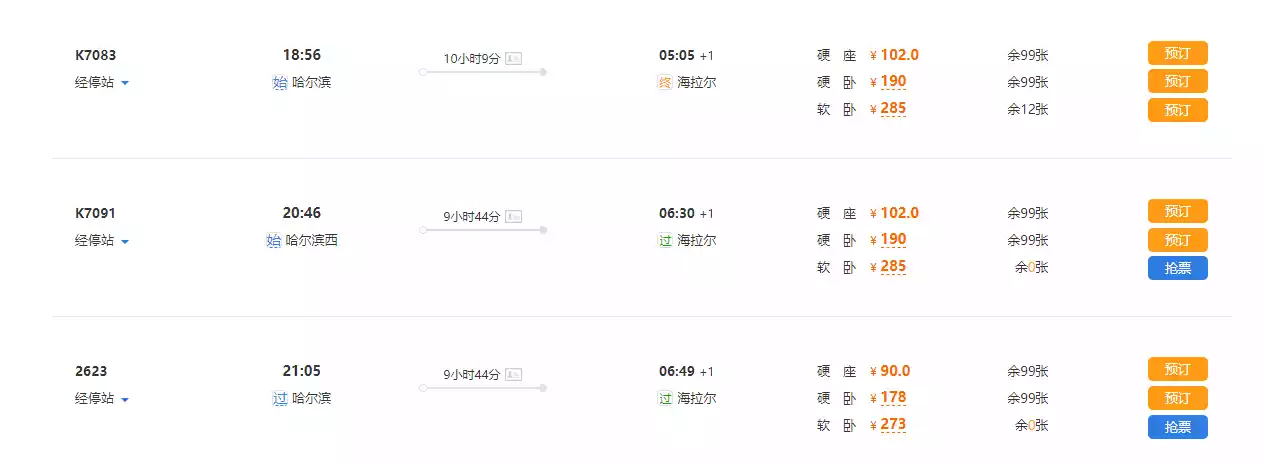Tap 抢票 for K7091 软卧
Viewport: 1264px width, 466px height.
(1177, 268)
